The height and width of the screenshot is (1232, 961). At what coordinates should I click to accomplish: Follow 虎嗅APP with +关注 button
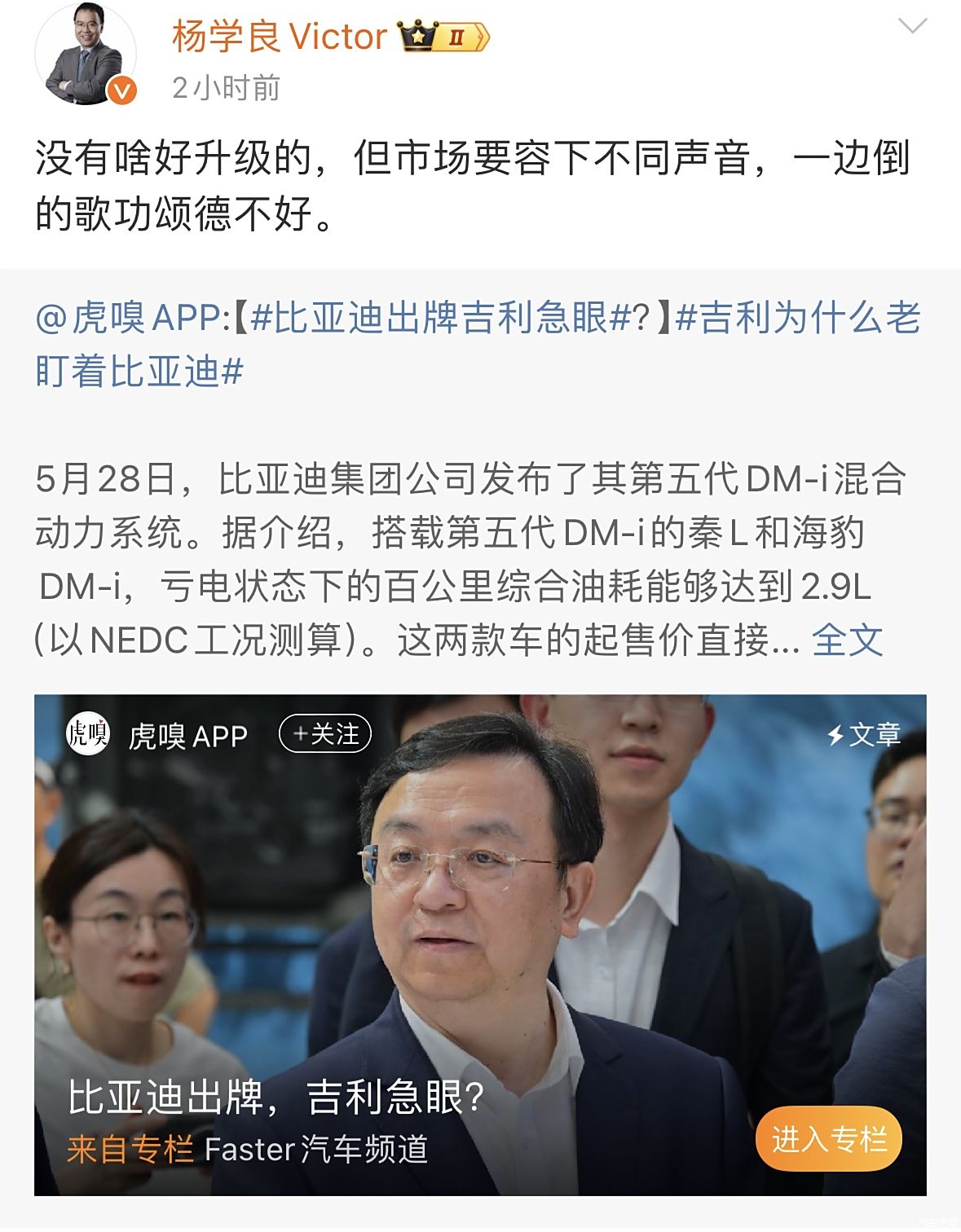point(325,734)
